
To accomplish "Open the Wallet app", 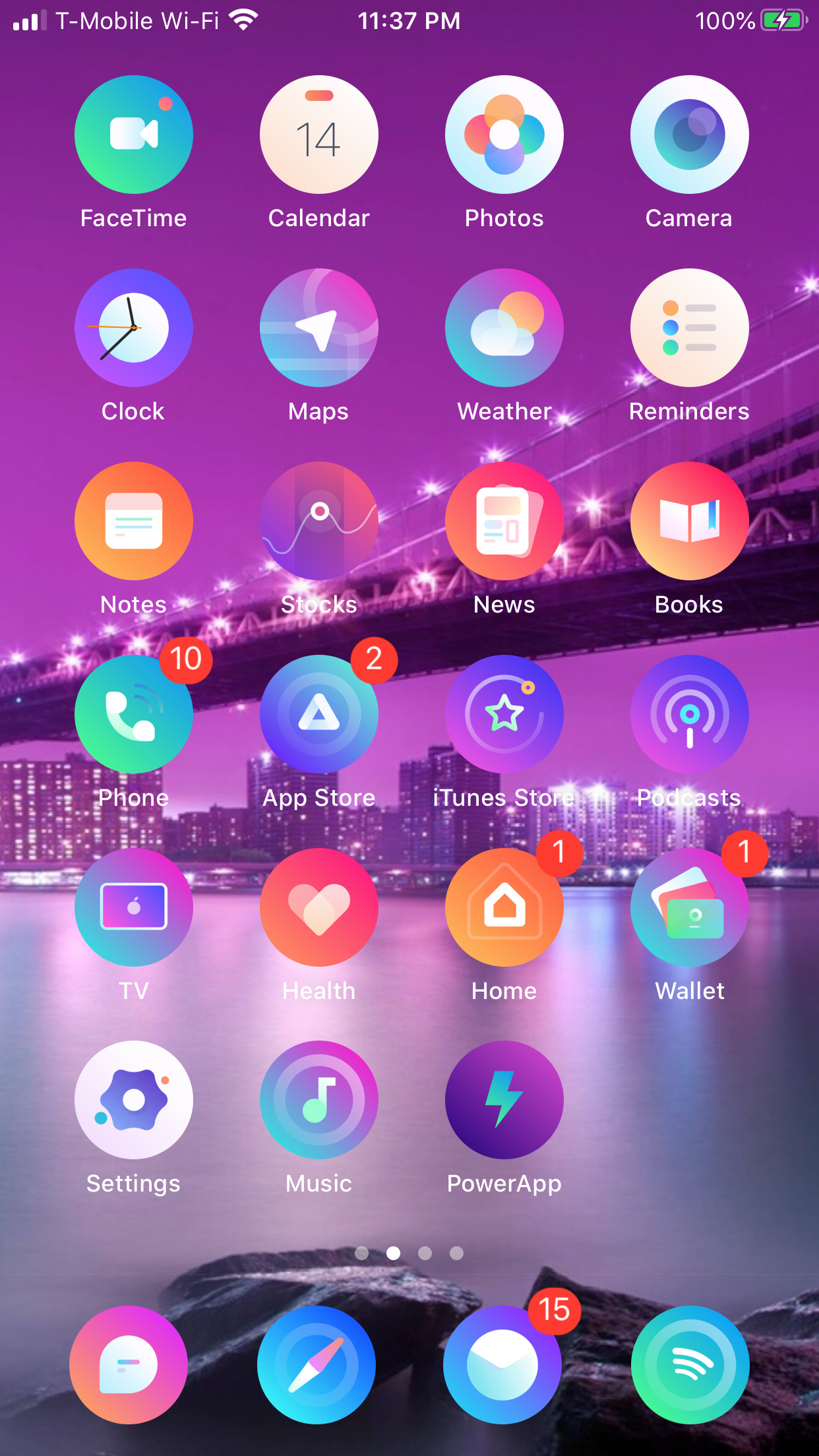I will [690, 907].
